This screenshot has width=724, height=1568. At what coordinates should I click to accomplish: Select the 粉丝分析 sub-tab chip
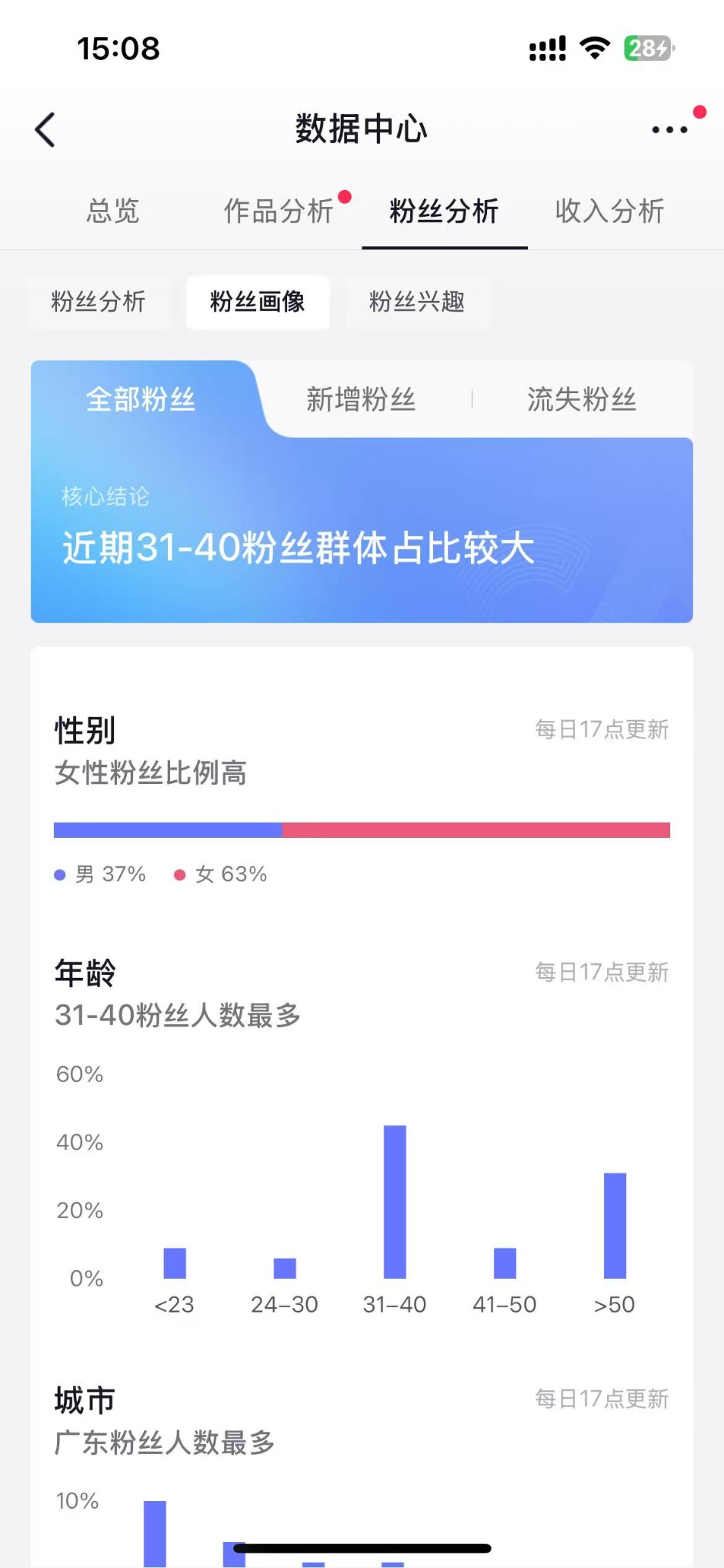(98, 302)
